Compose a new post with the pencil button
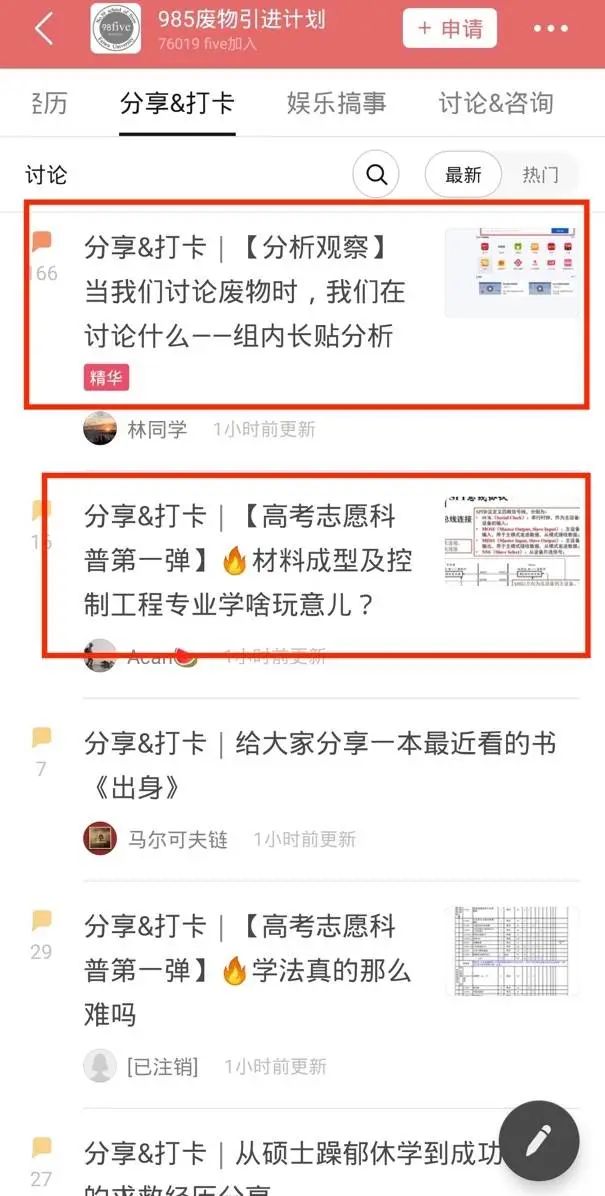Screen dimensions: 605x1196 (x=538, y=1139)
